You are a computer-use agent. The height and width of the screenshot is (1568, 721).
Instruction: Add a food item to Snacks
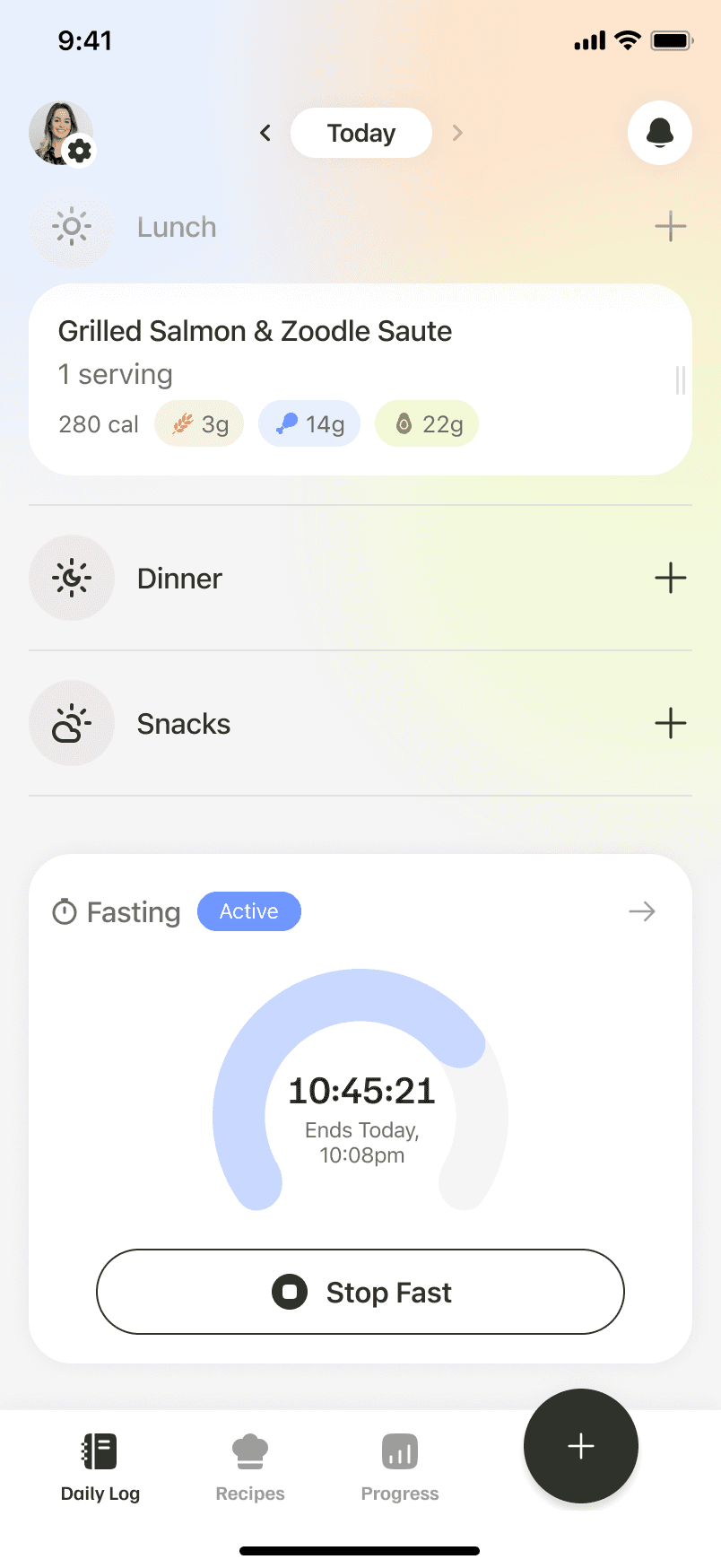pyautogui.click(x=670, y=723)
